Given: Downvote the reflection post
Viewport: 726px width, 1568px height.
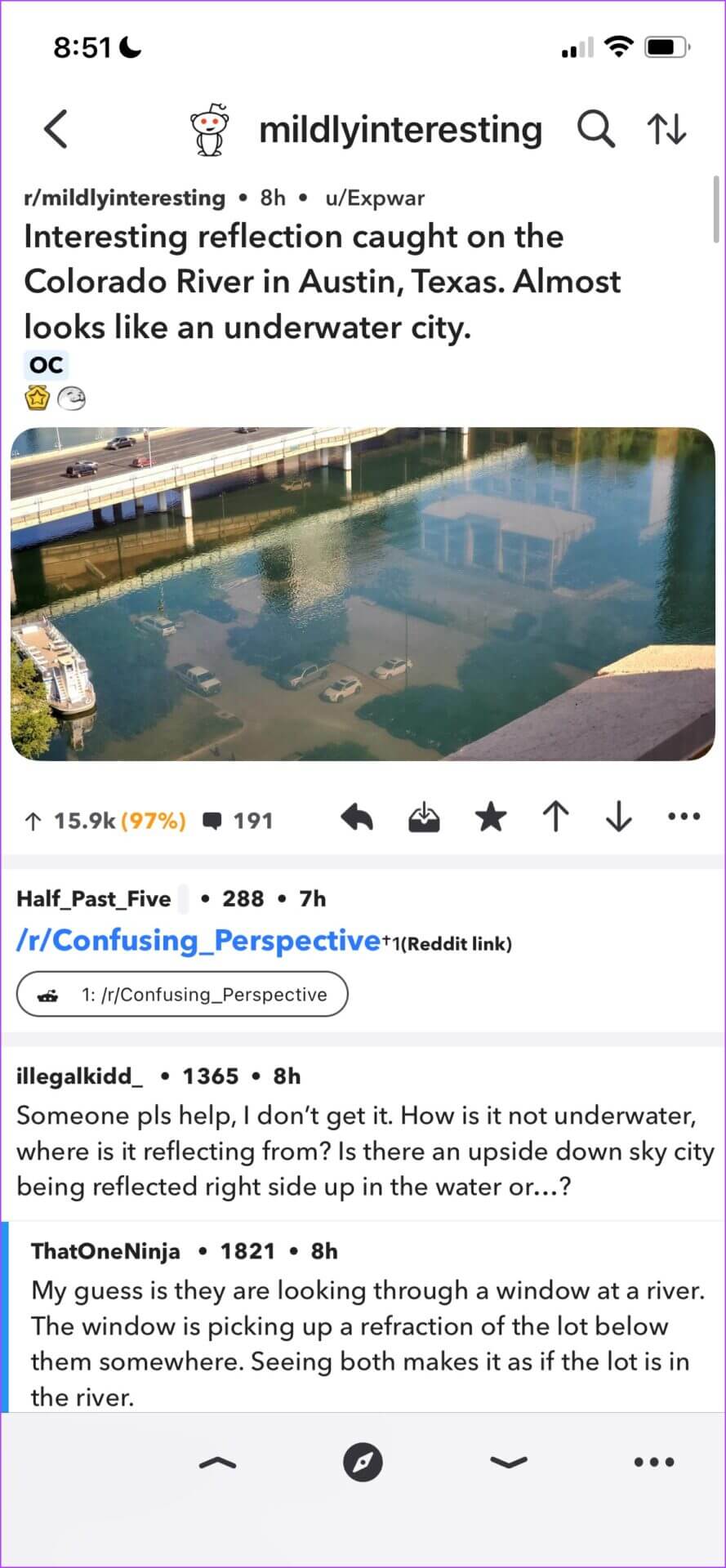Looking at the screenshot, I should coord(619,817).
